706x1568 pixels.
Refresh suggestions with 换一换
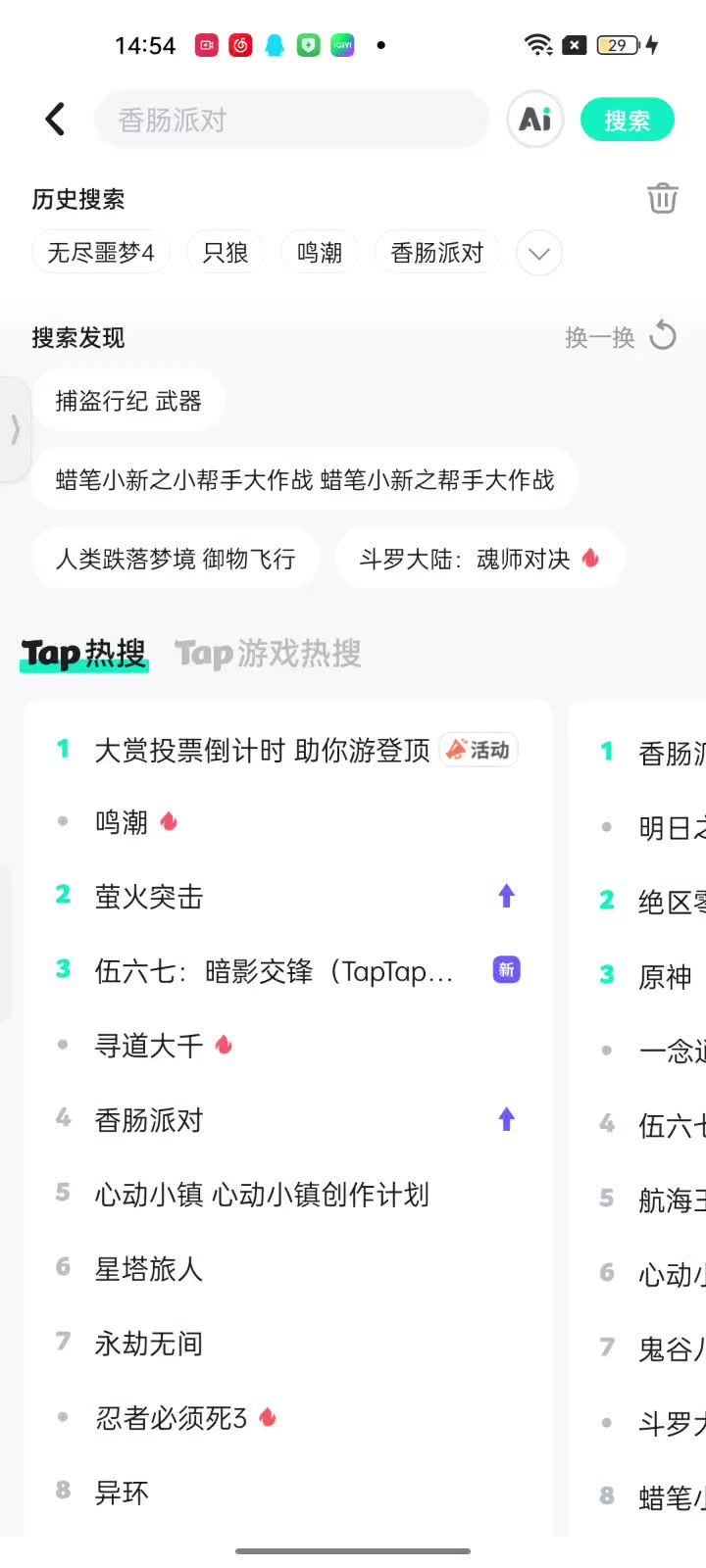(620, 336)
